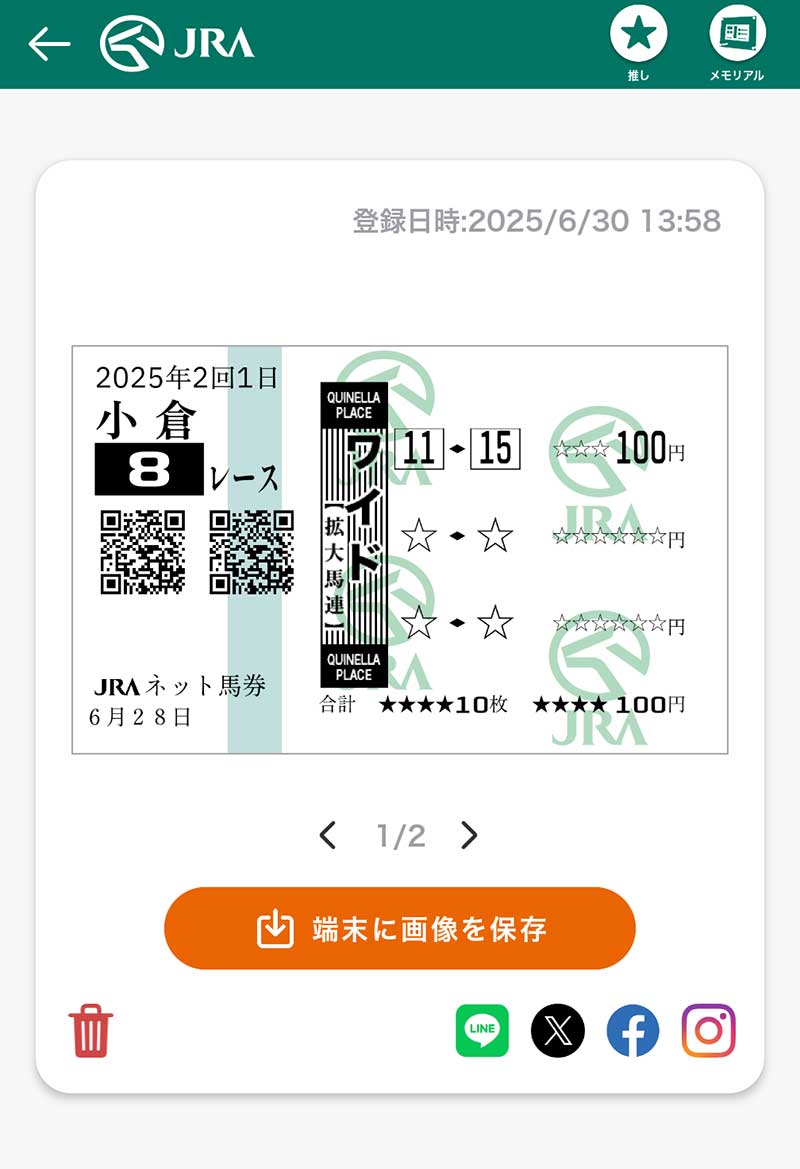Go back using the top-left arrow

coord(49,43)
